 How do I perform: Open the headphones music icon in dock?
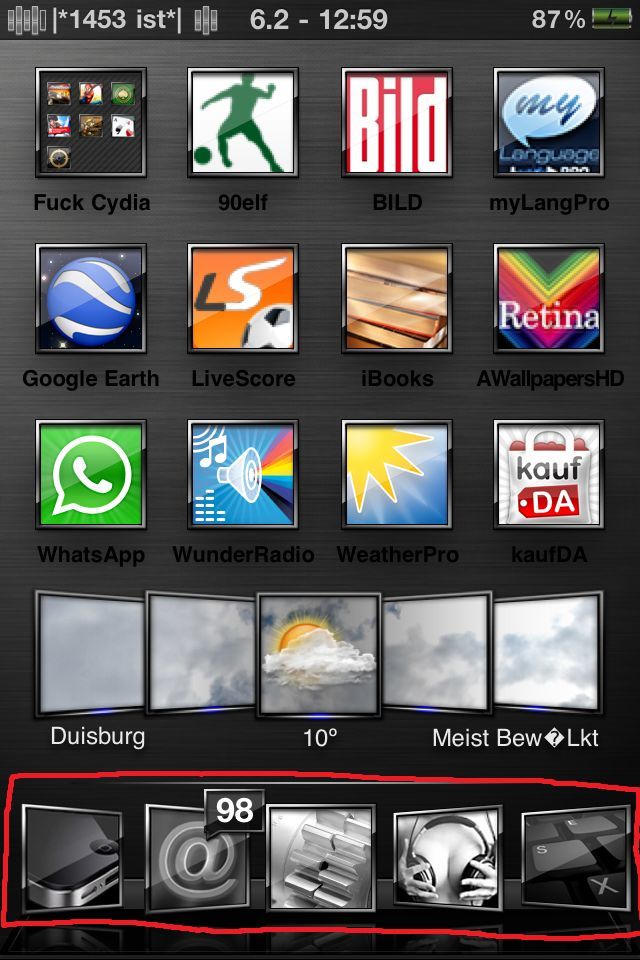(x=447, y=858)
